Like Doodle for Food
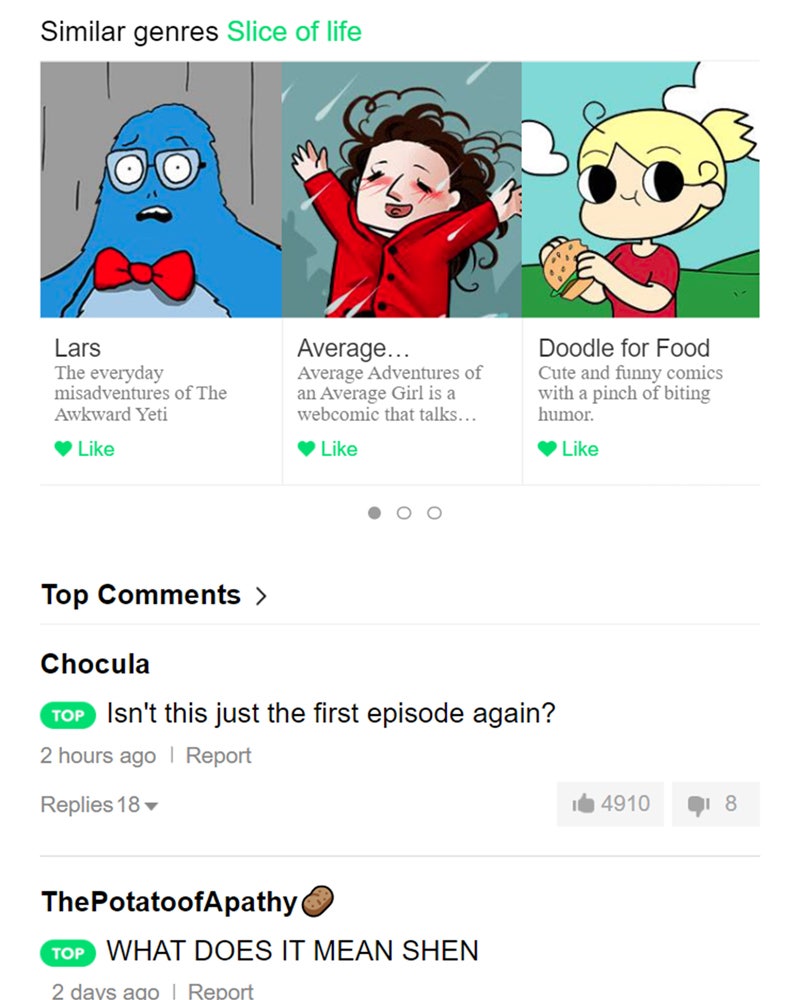The width and height of the screenshot is (800, 1000). pyautogui.click(x=568, y=449)
